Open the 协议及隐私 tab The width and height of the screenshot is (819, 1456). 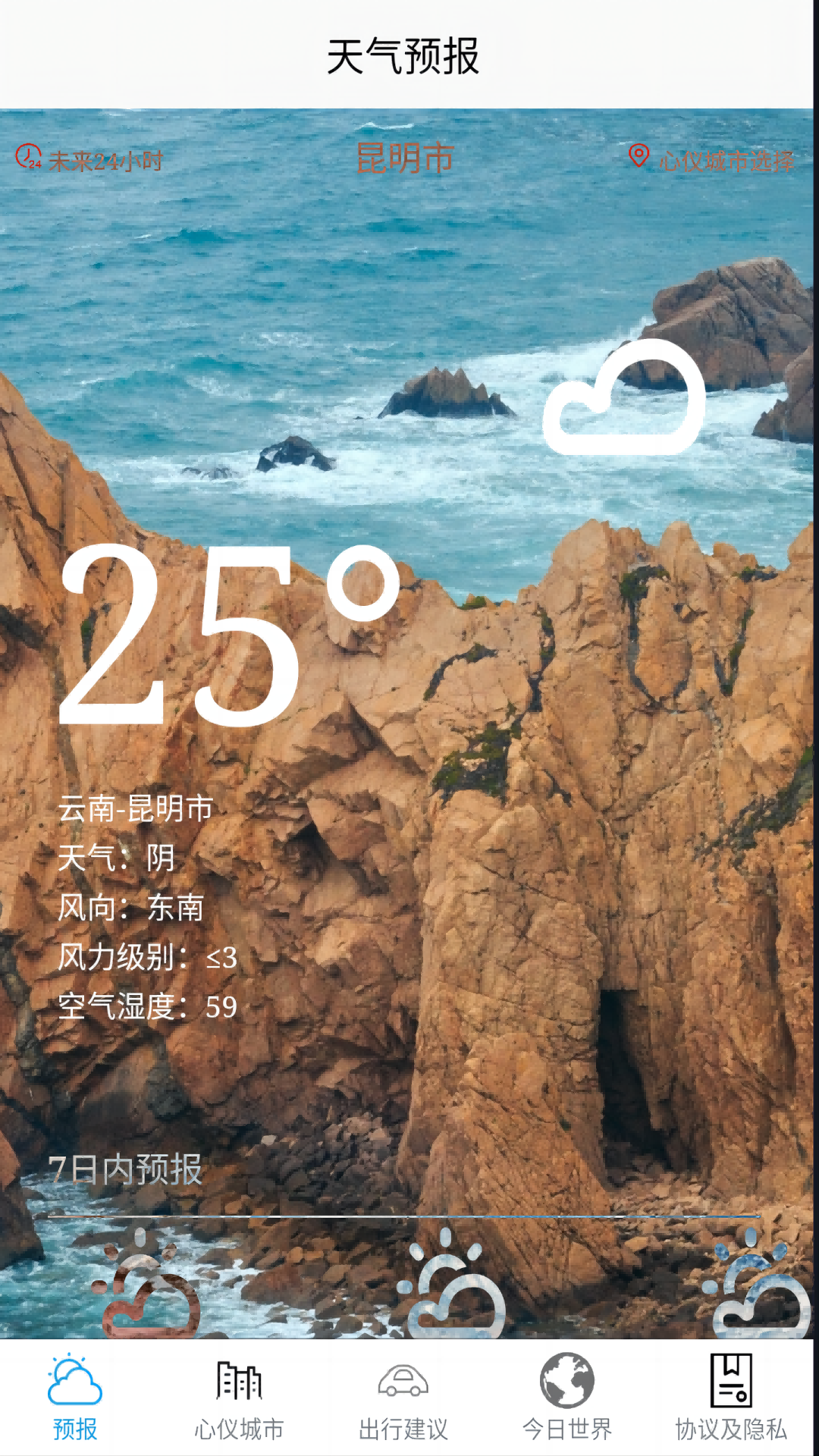[x=731, y=1398]
